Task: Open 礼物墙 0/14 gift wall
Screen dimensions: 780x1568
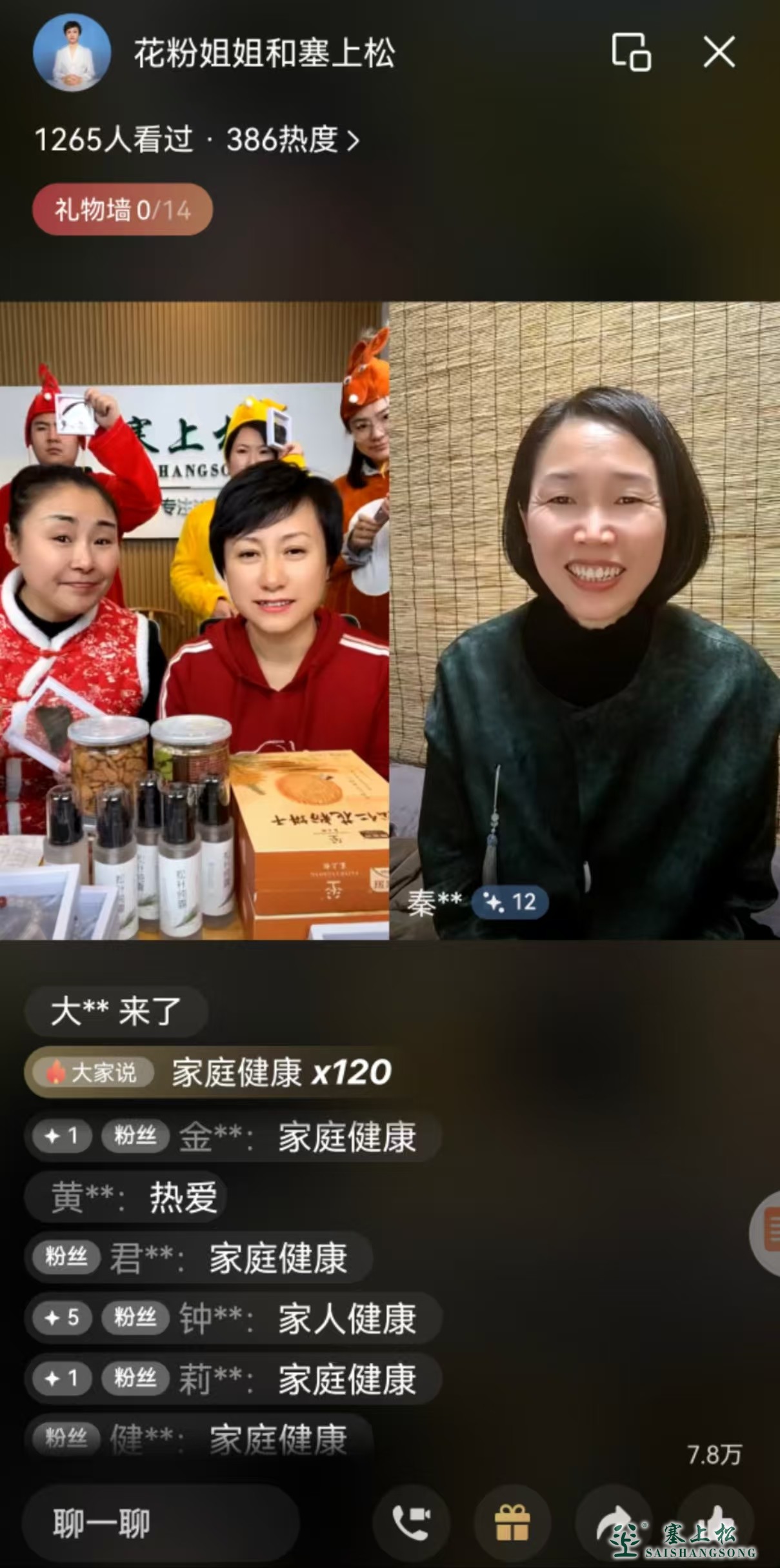Action: point(122,210)
